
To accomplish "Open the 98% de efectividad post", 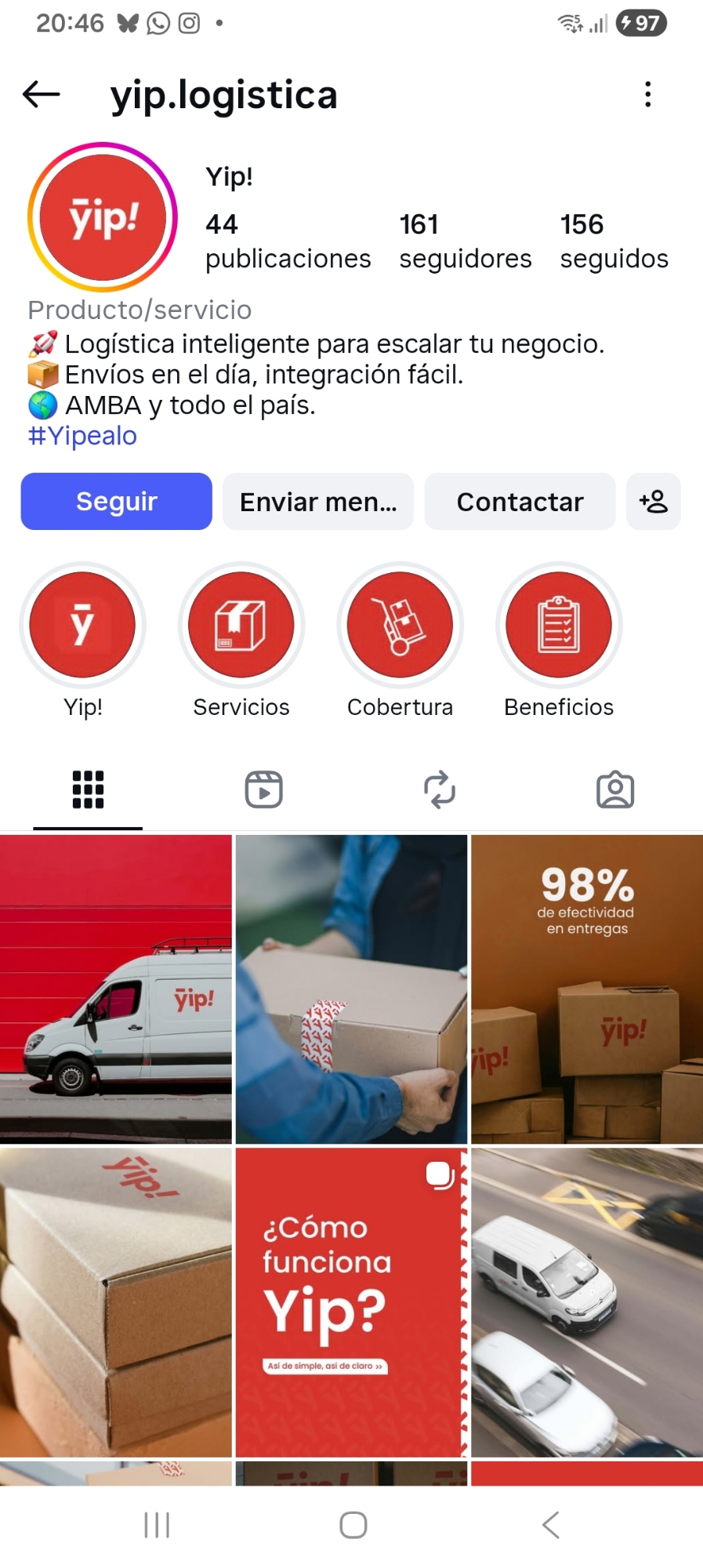I will (586, 989).
